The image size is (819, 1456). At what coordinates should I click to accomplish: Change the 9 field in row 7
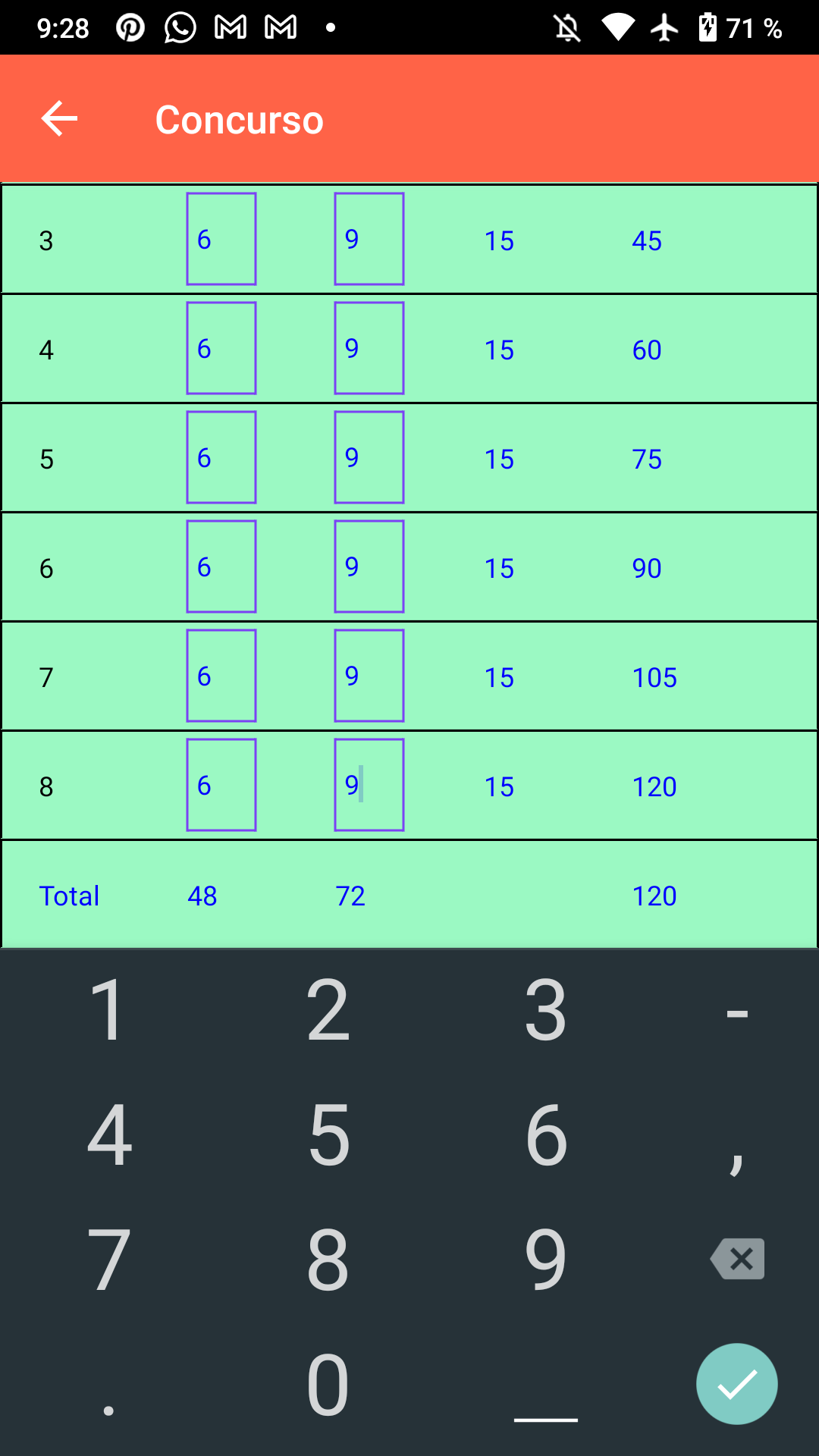tap(369, 676)
